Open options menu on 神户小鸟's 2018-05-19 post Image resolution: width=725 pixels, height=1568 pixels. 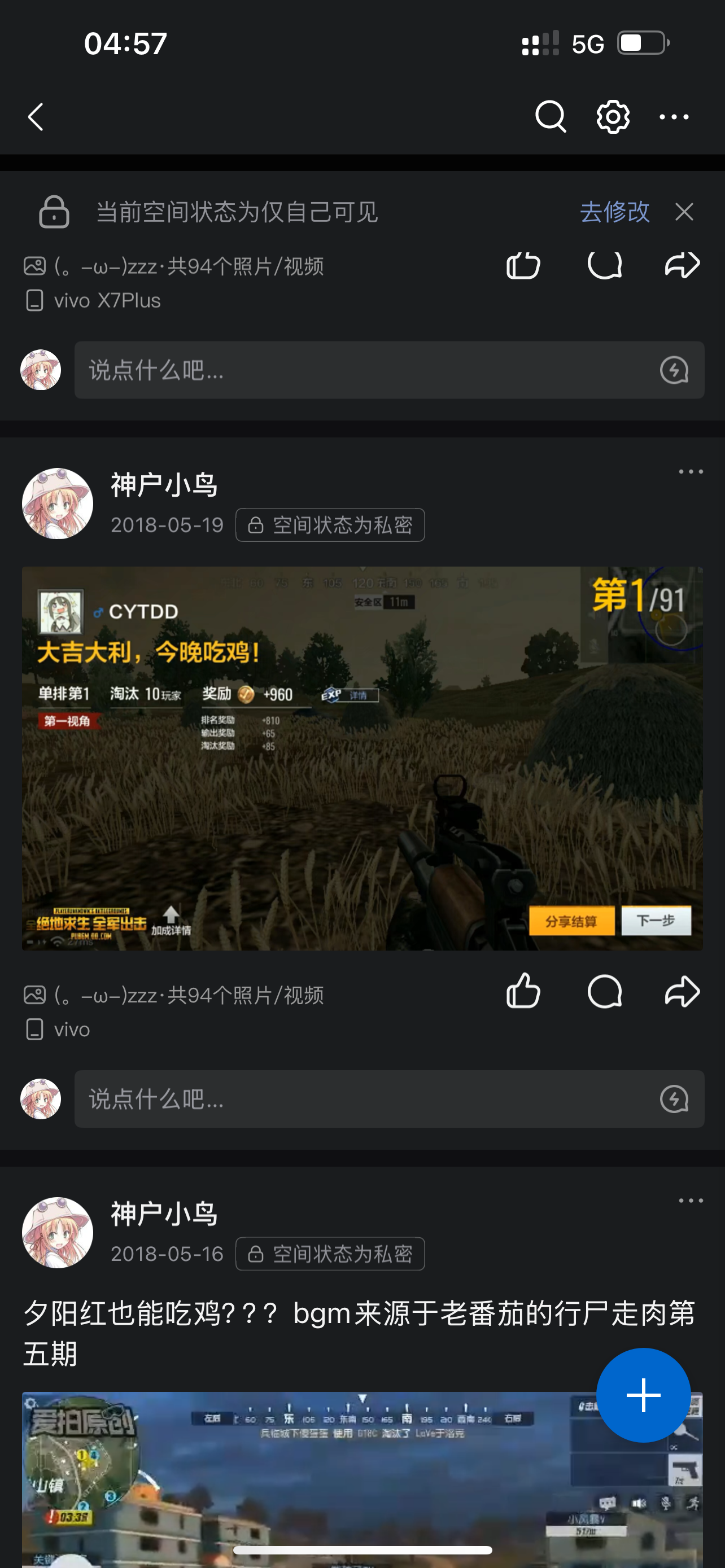tap(691, 471)
